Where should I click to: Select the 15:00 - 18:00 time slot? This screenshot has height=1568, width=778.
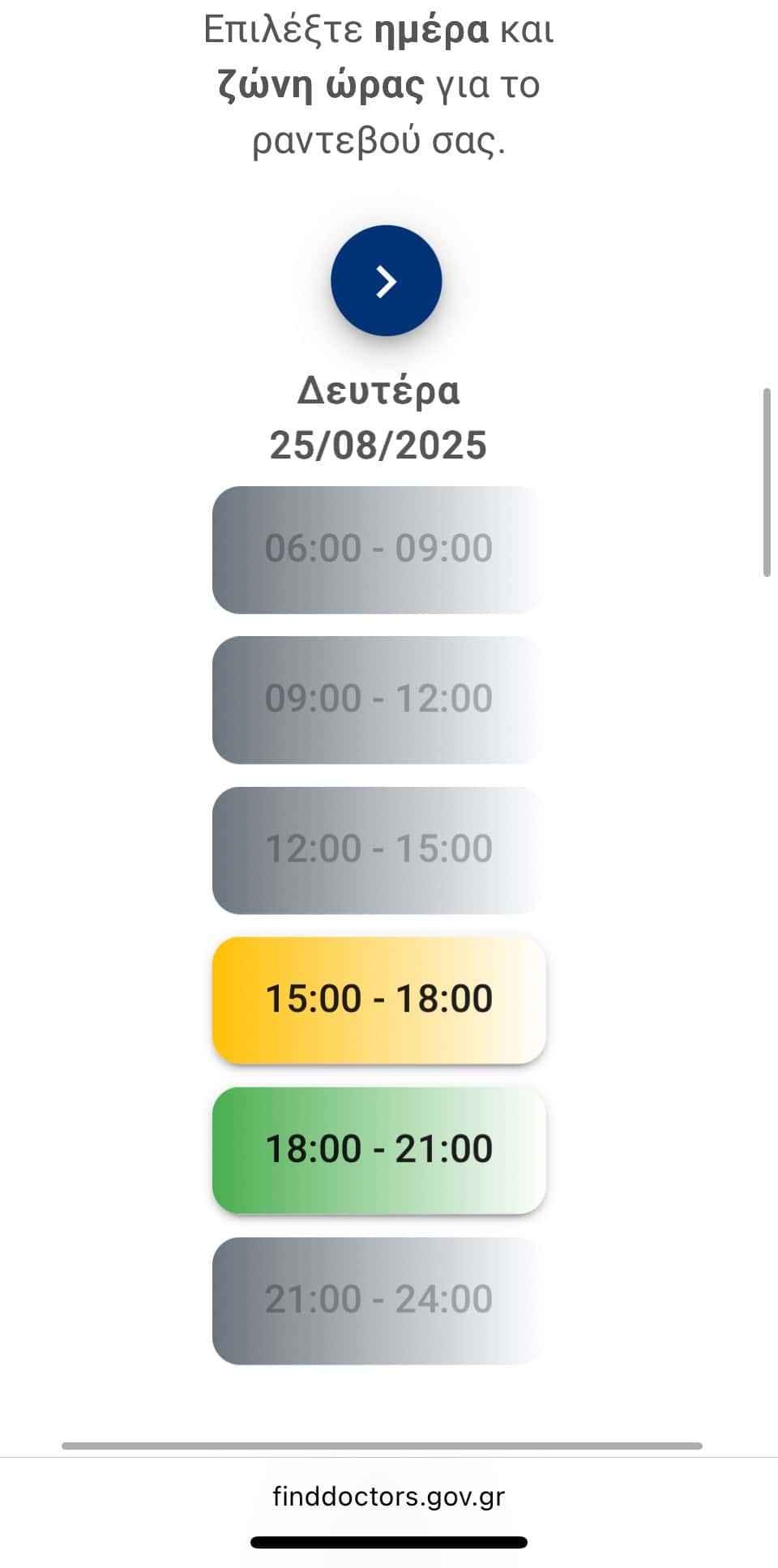coord(378,999)
